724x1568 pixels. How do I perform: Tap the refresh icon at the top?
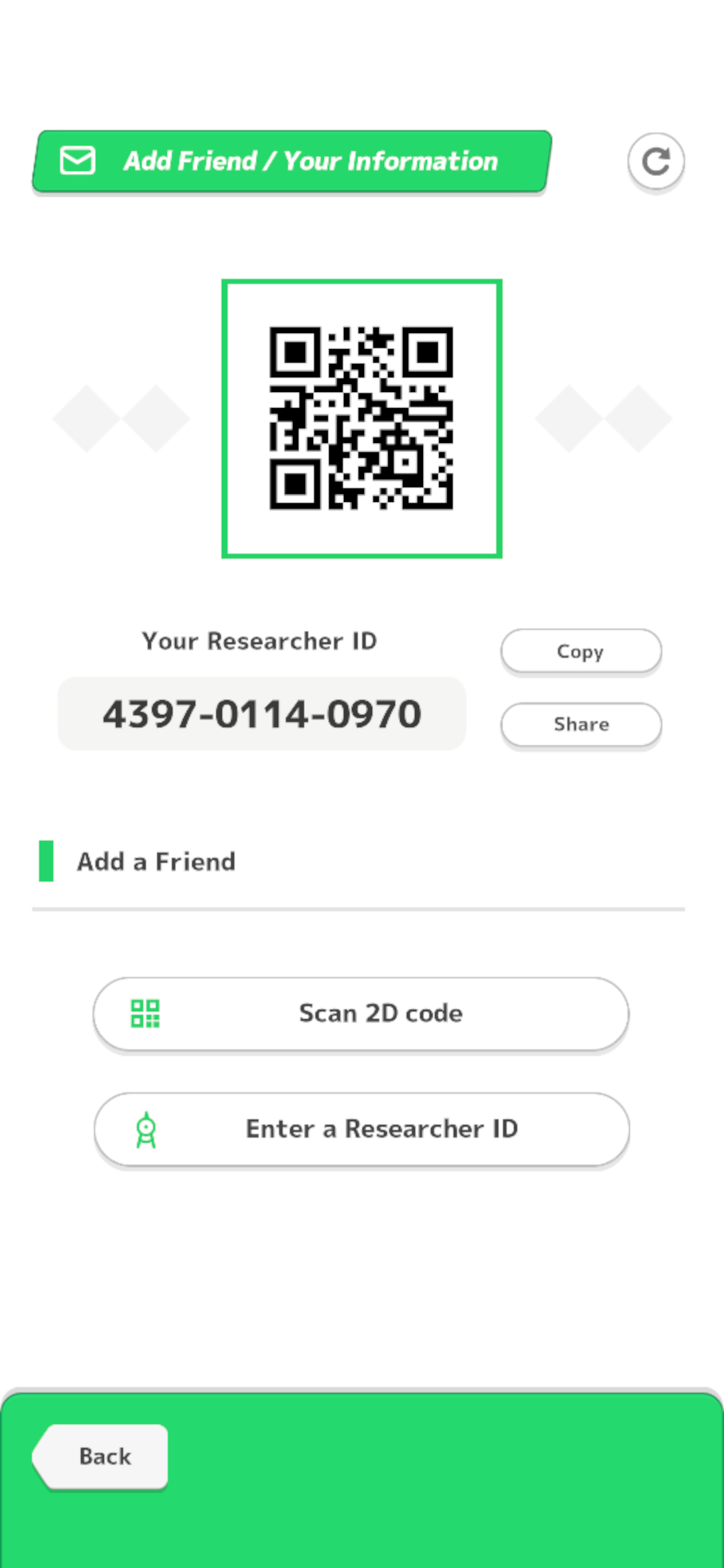655,161
